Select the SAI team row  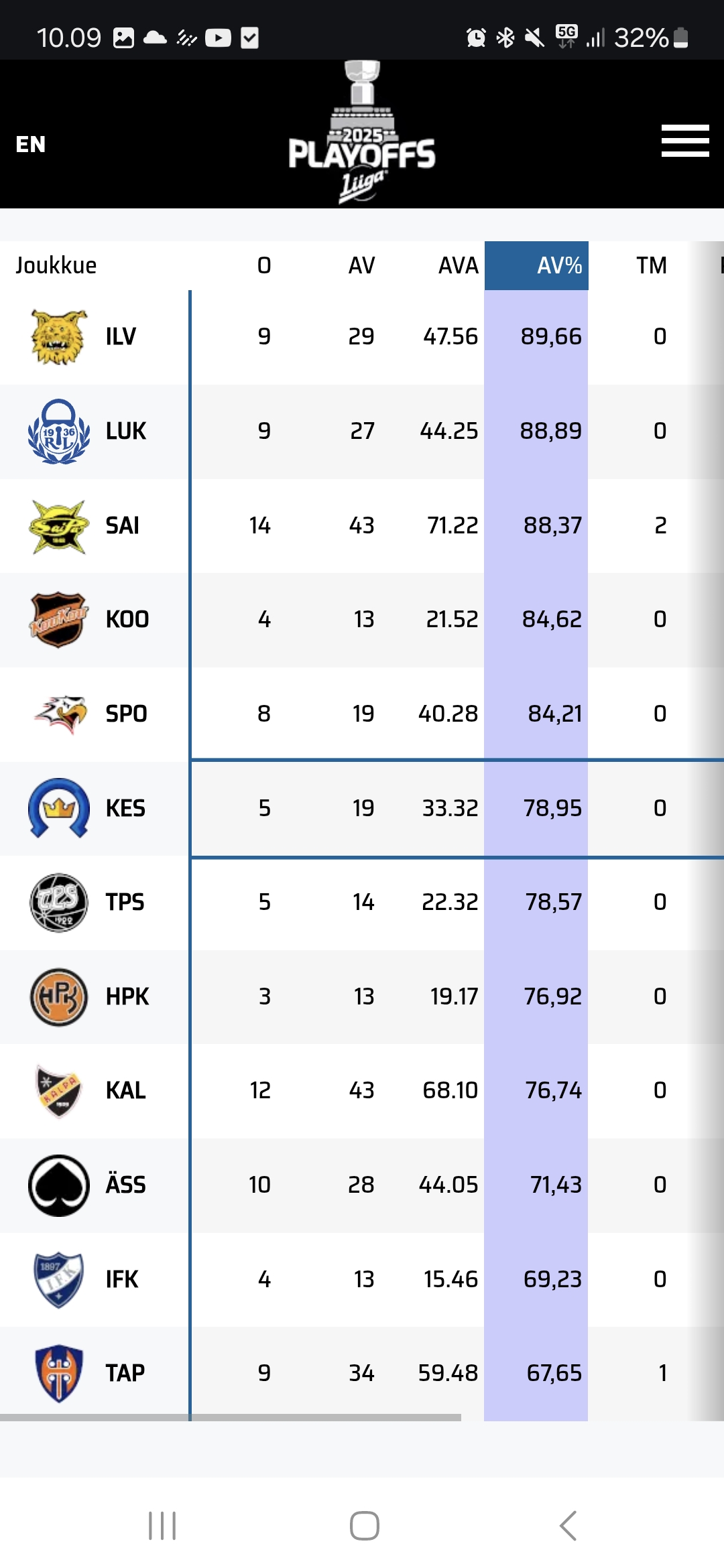pyautogui.click(x=122, y=525)
